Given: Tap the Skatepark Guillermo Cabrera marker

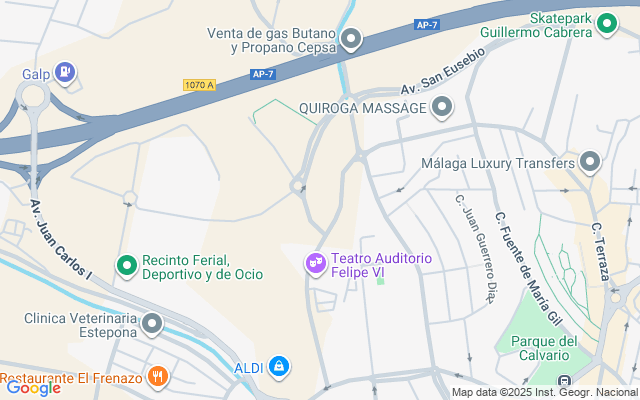Looking at the screenshot, I should (606, 24).
